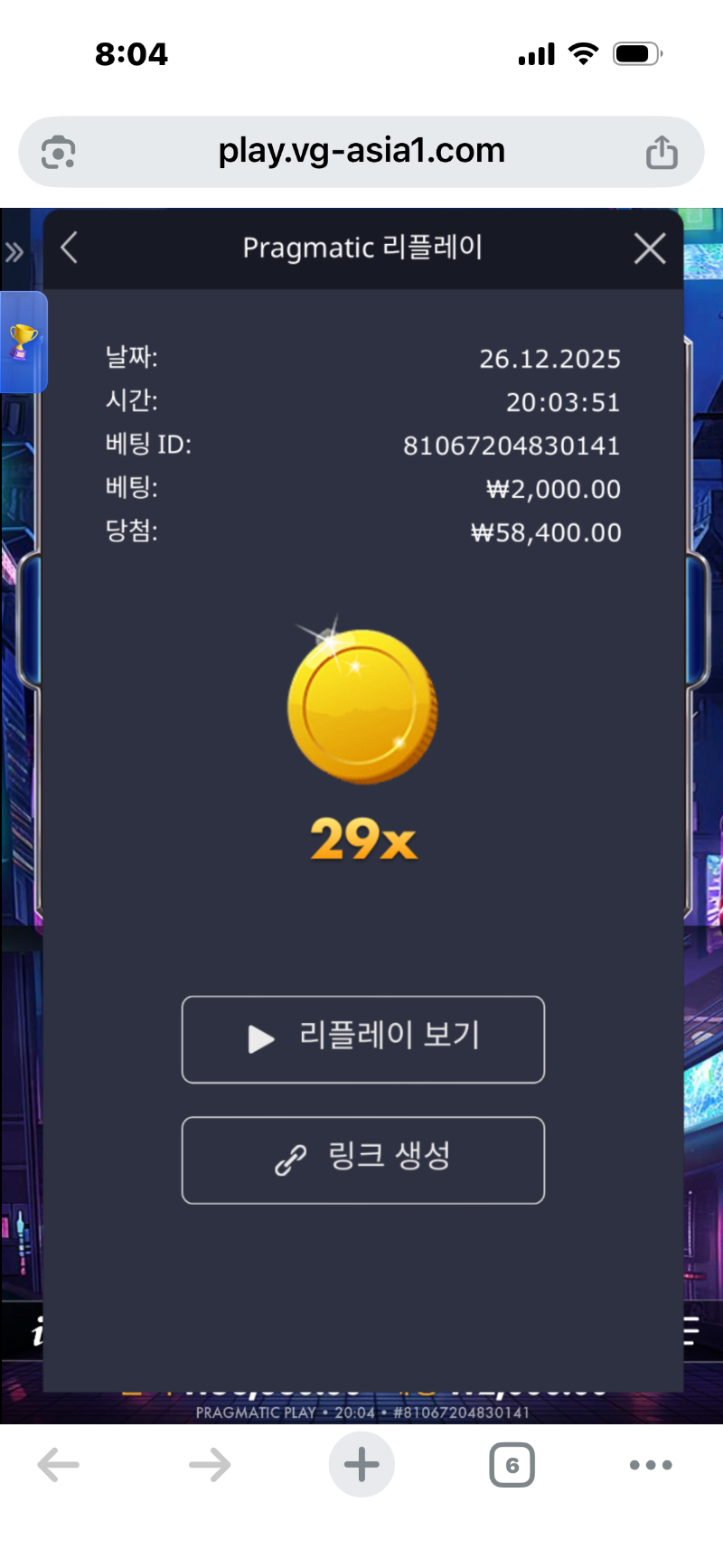Open the trophy side tab
Screen dimensions: 723x1568
pos(23,343)
